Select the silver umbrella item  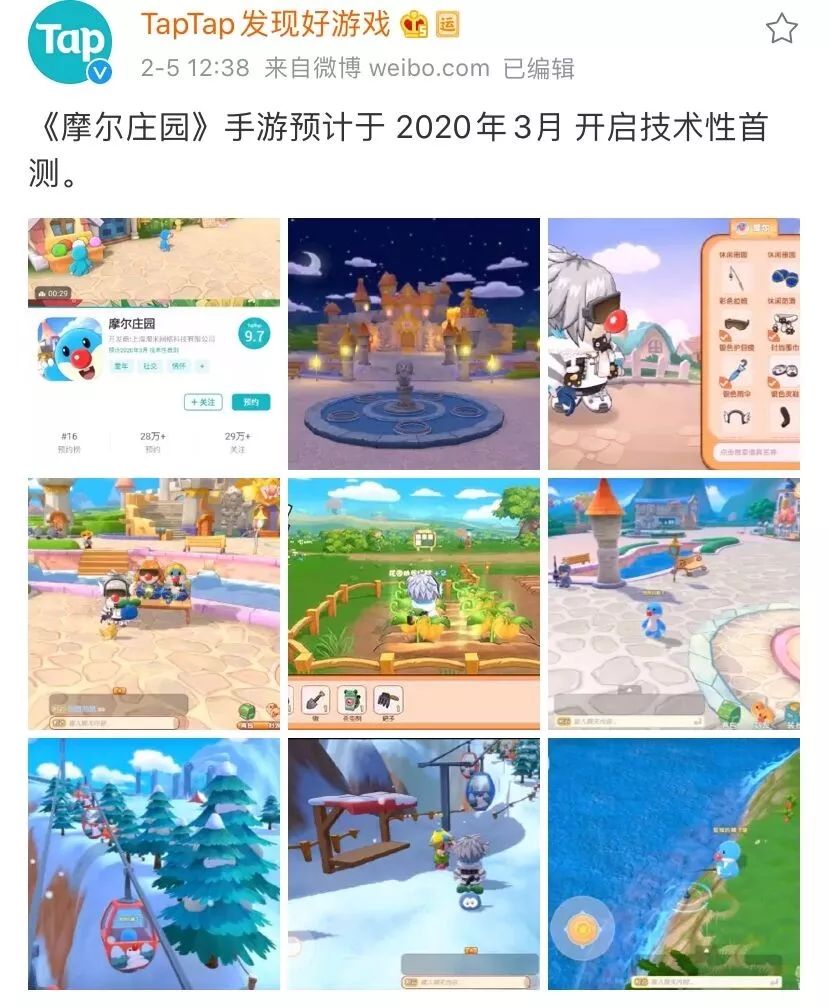734,373
